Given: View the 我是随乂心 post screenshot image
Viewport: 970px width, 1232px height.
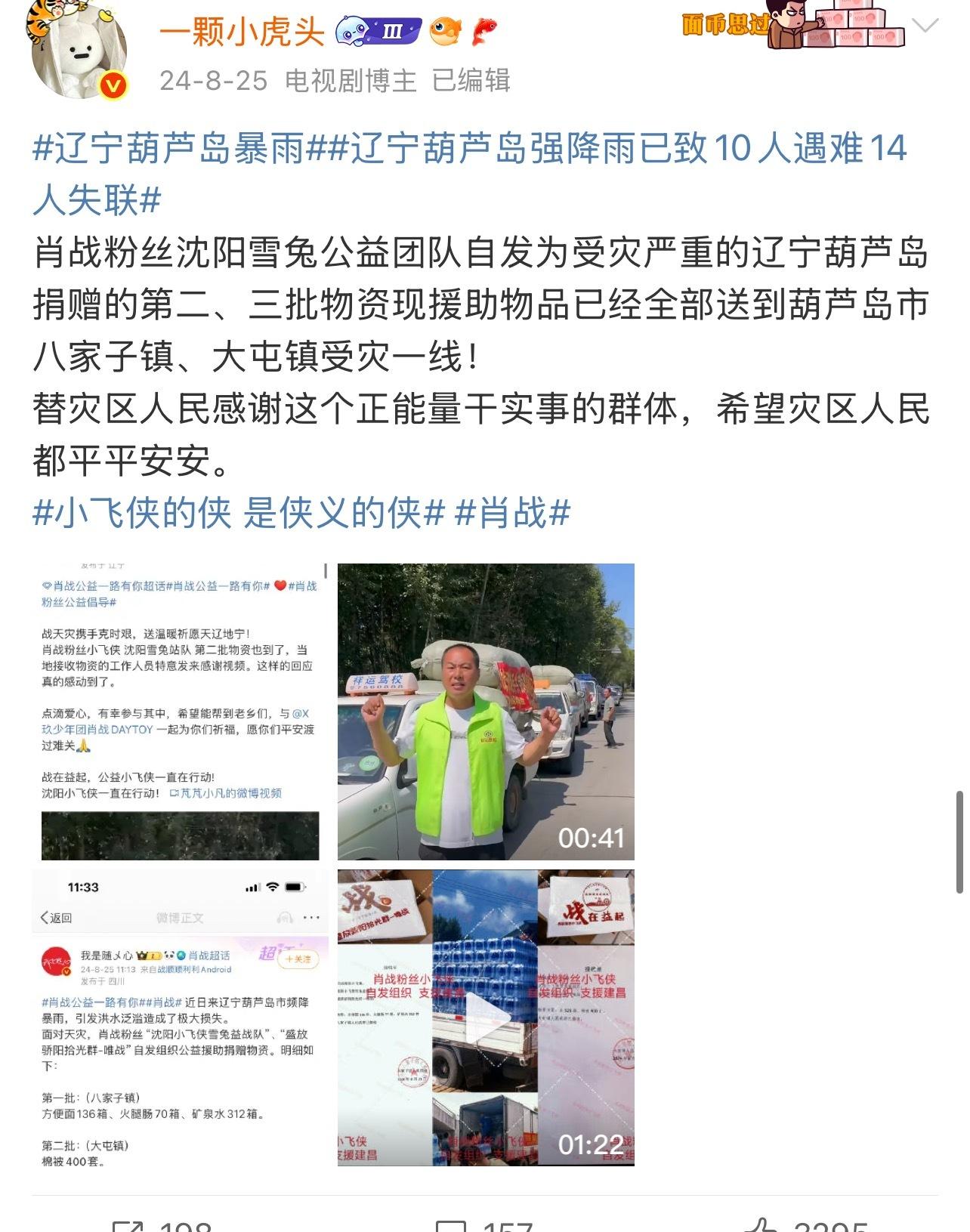Looking at the screenshot, I should tap(180, 1017).
